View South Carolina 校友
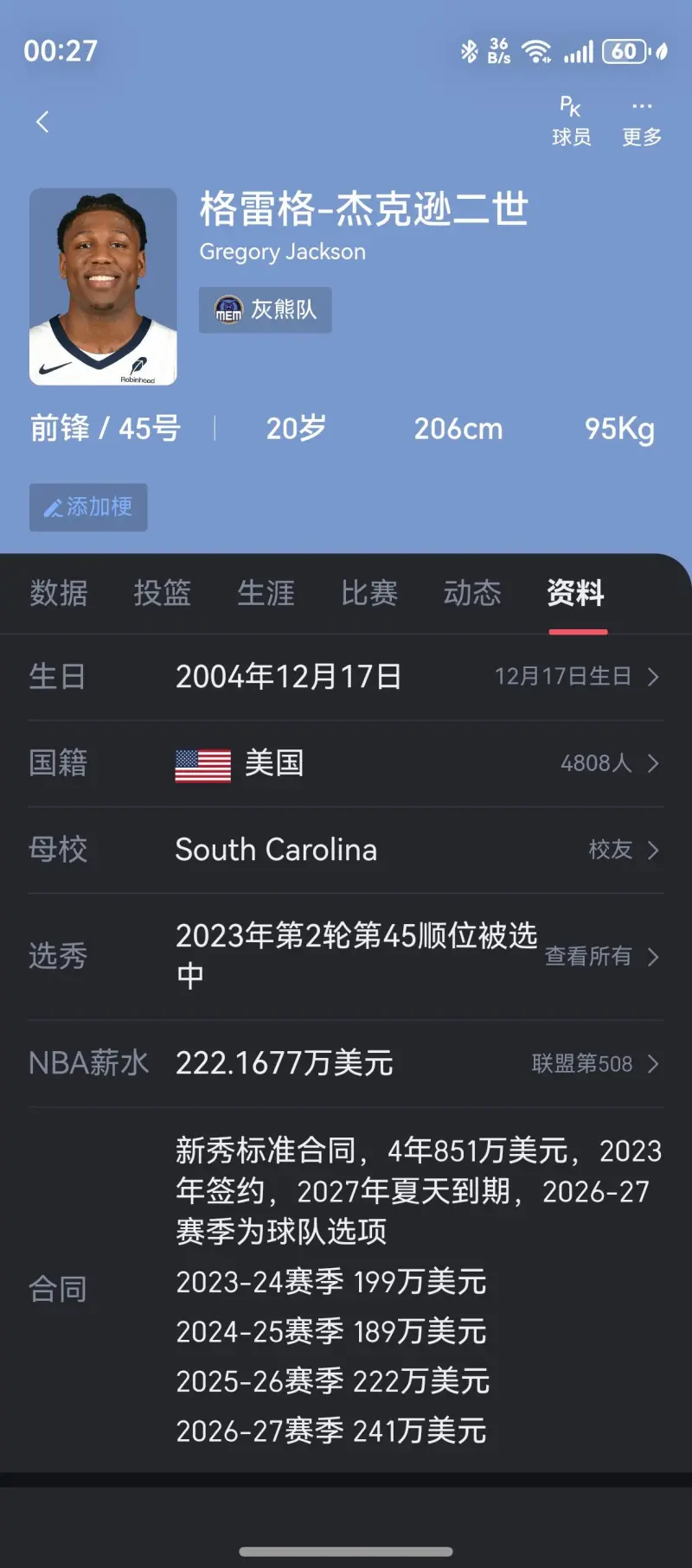The height and width of the screenshot is (1568, 692). tap(623, 850)
